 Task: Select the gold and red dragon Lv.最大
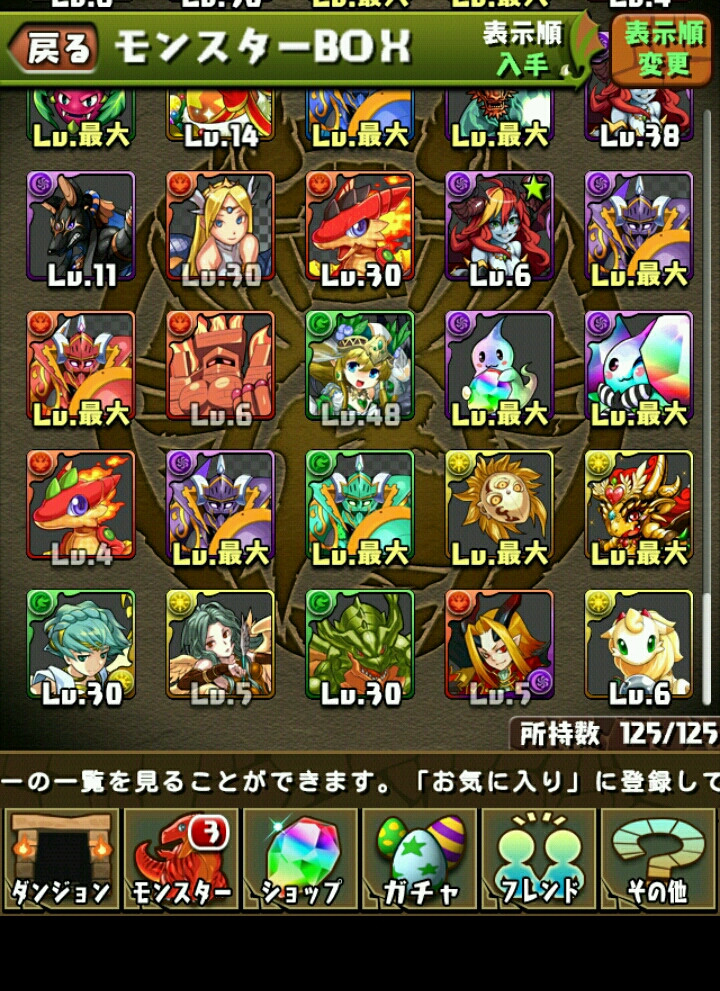click(x=639, y=505)
